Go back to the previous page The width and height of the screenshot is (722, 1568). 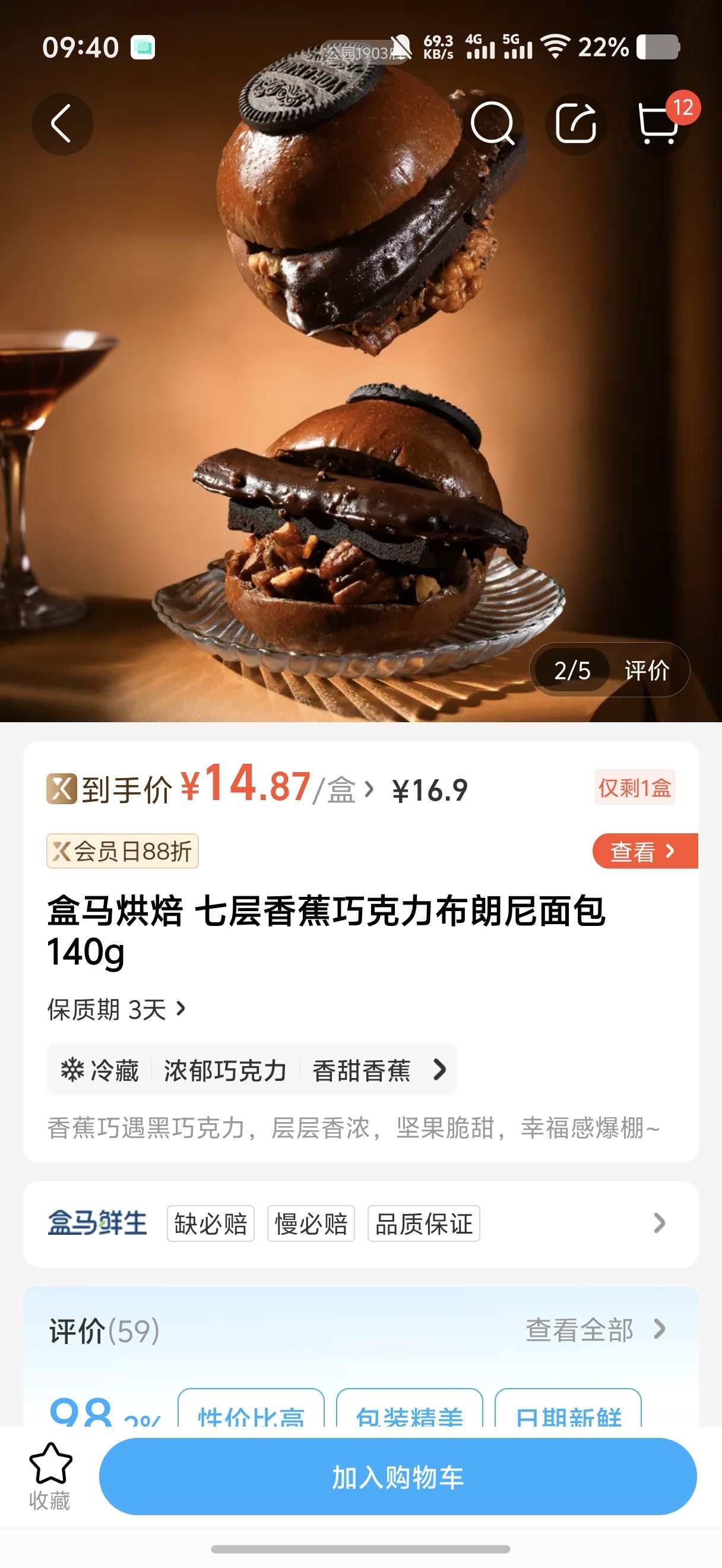pos(62,124)
